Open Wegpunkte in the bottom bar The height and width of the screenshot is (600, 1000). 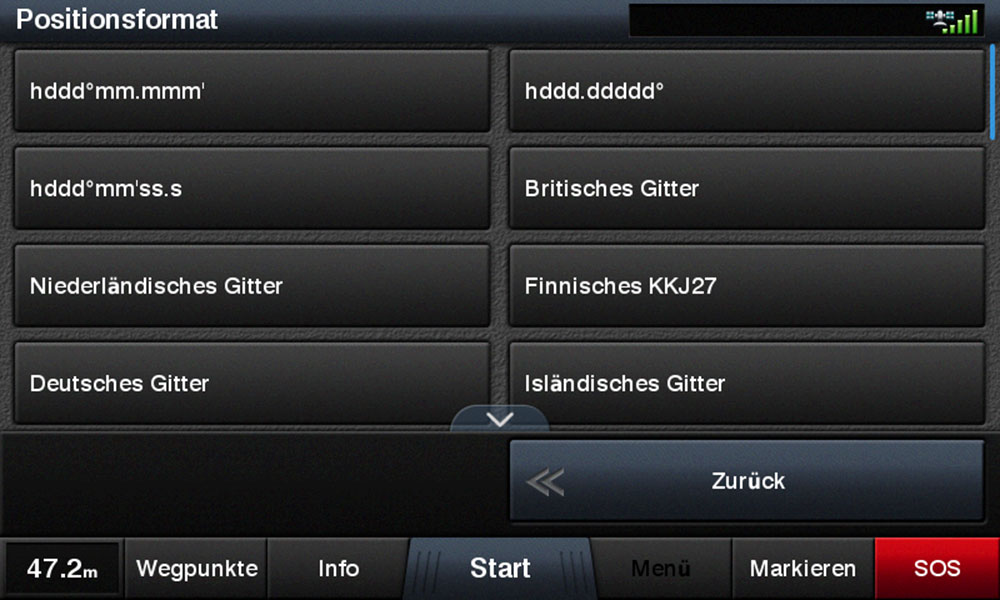coord(196,569)
